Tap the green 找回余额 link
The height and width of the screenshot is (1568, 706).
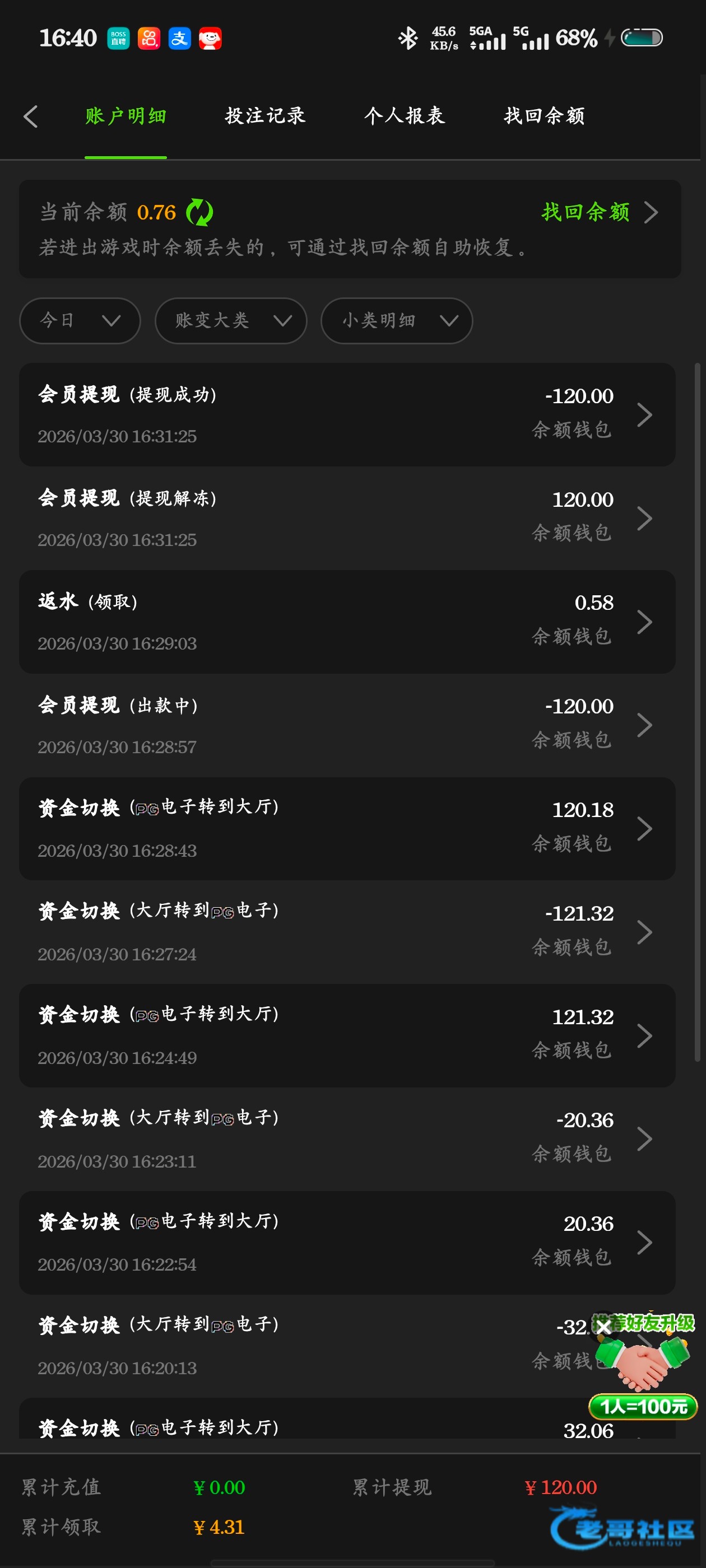click(586, 212)
